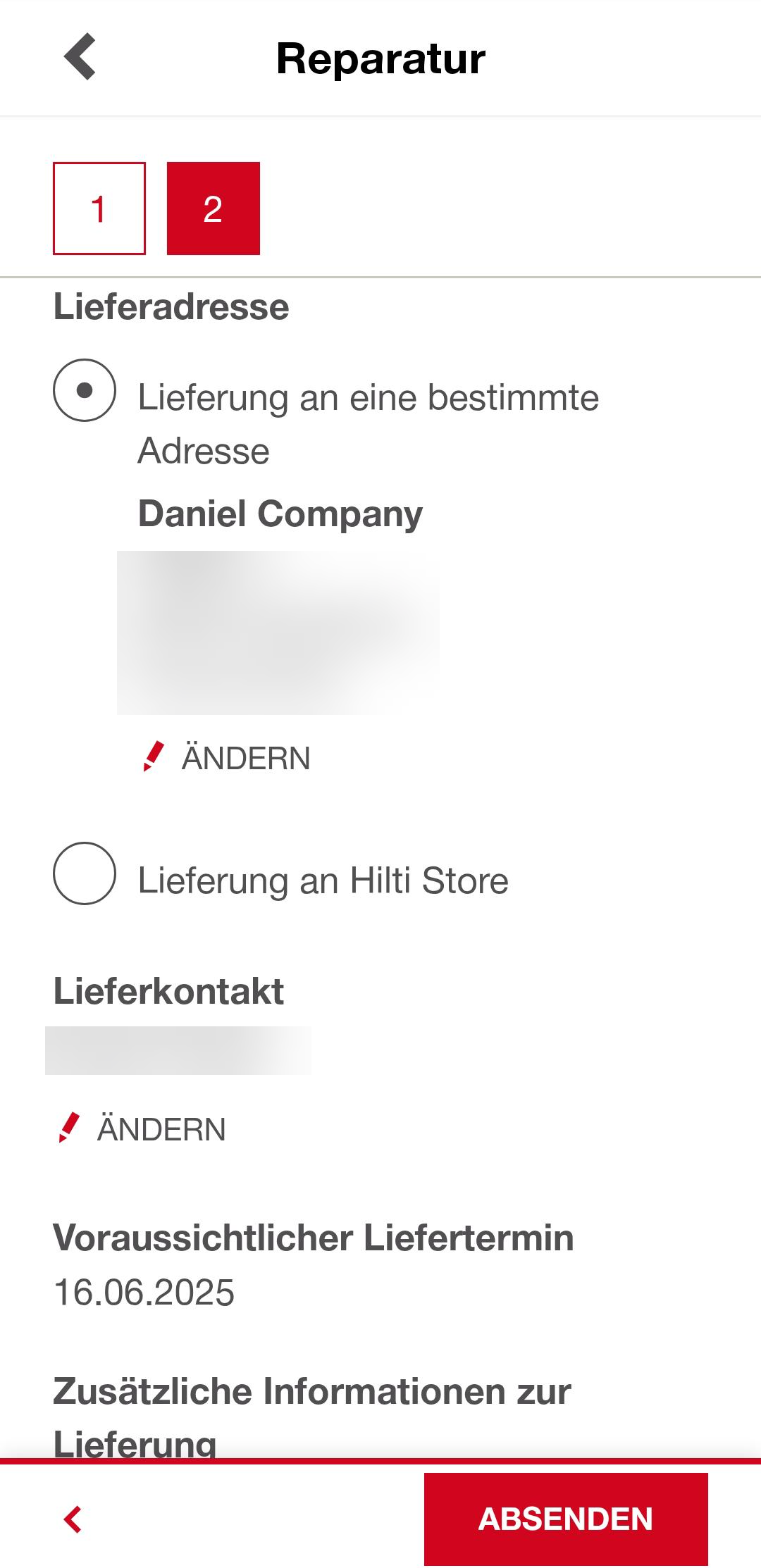Submit the repair with ABSENDEN

tap(566, 1519)
